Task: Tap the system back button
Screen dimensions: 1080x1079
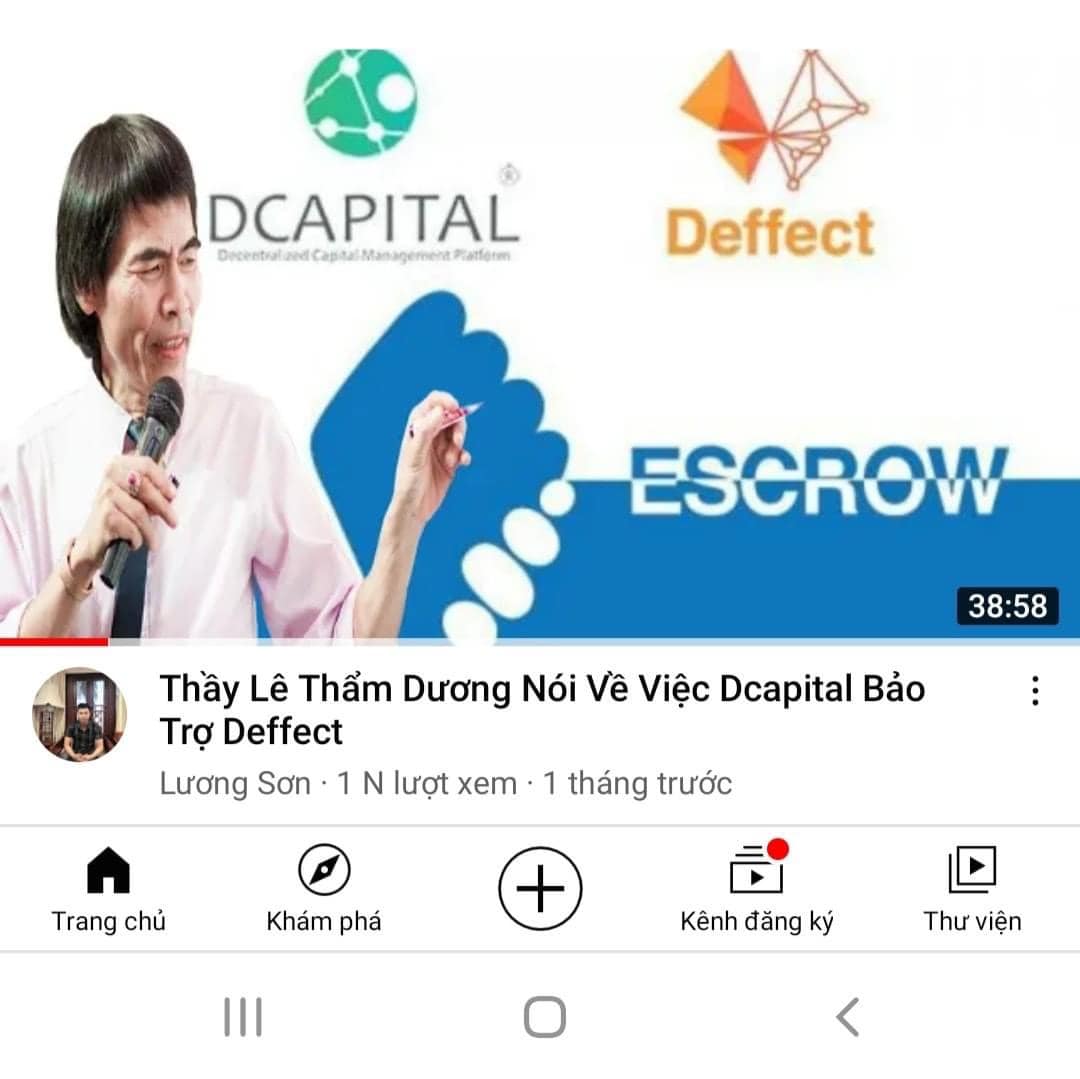Action: click(847, 1018)
